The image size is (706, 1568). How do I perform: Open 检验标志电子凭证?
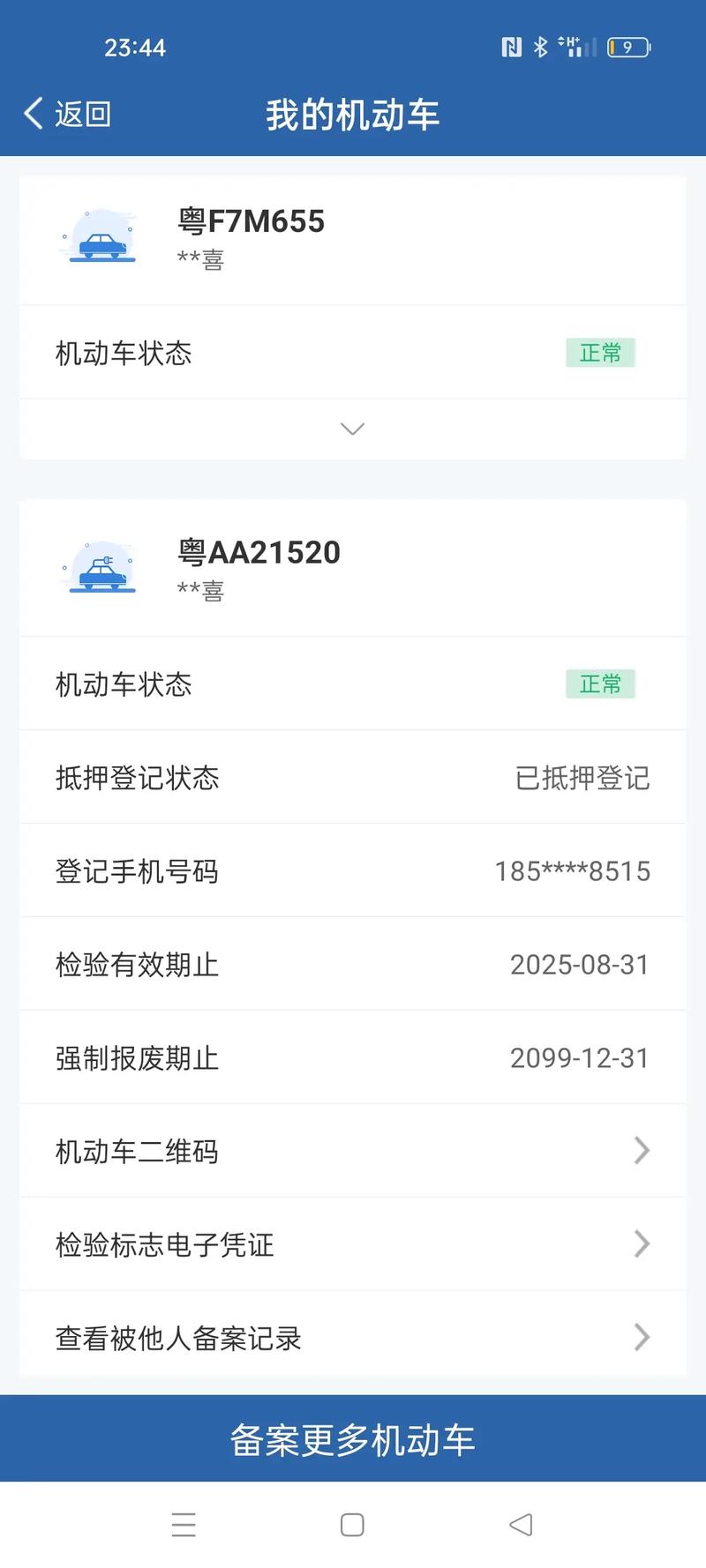pos(352,1244)
